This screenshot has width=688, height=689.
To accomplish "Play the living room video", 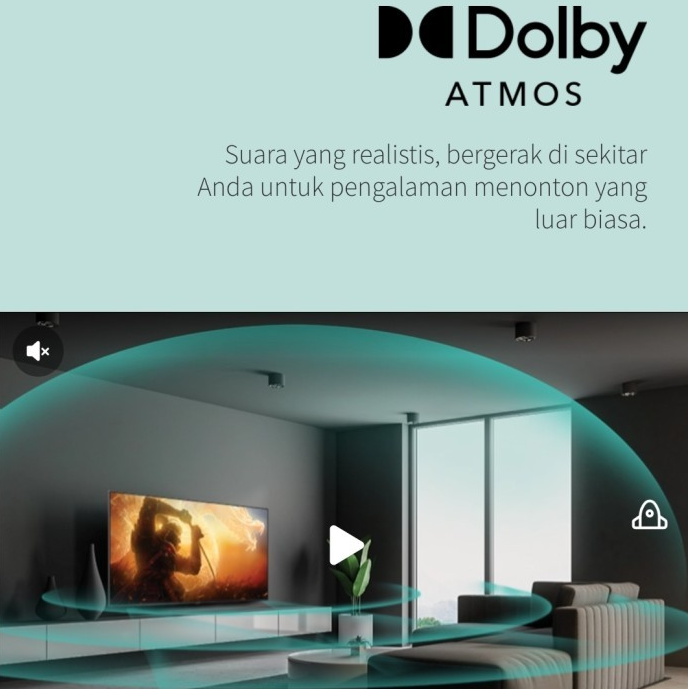I will click(345, 546).
